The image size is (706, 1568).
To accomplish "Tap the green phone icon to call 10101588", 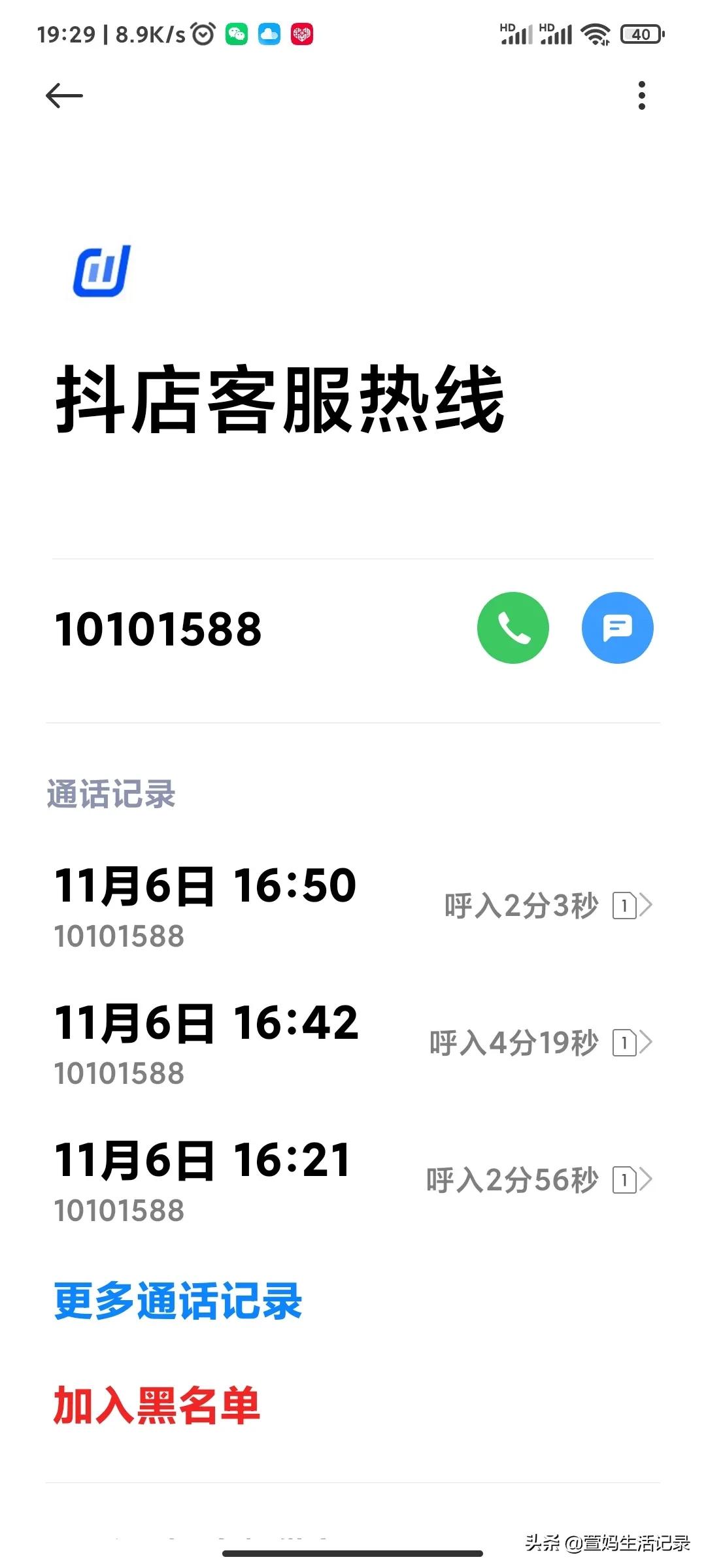I will (514, 627).
